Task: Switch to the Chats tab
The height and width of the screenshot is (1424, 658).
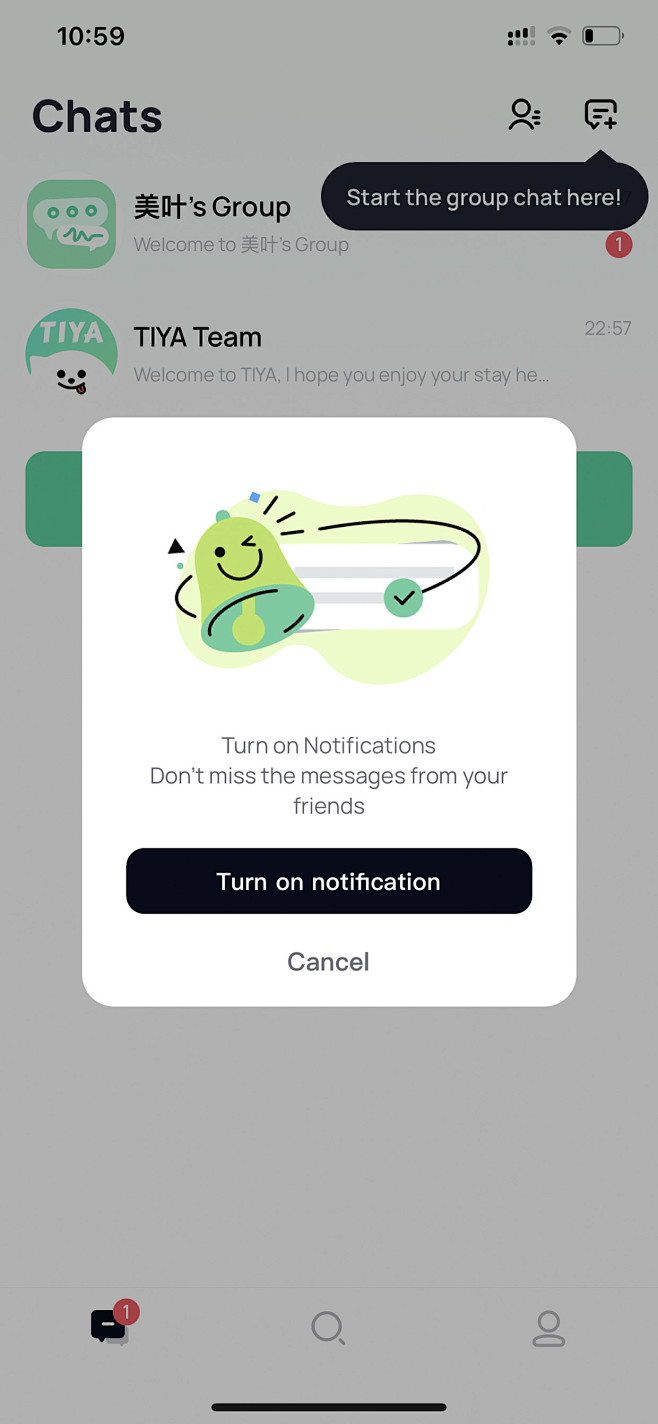Action: [109, 1327]
